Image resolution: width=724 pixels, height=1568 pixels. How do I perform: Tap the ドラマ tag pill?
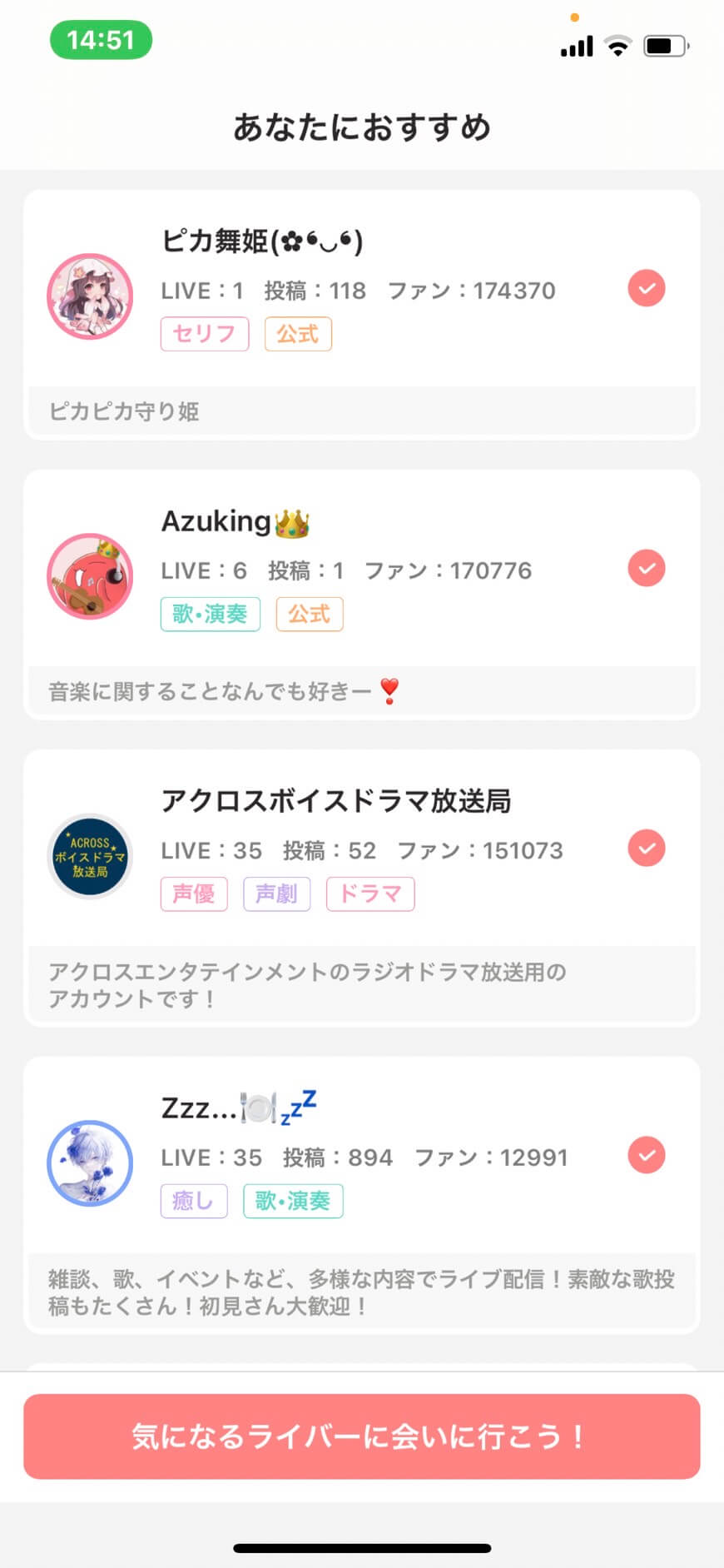pyautogui.click(x=370, y=894)
